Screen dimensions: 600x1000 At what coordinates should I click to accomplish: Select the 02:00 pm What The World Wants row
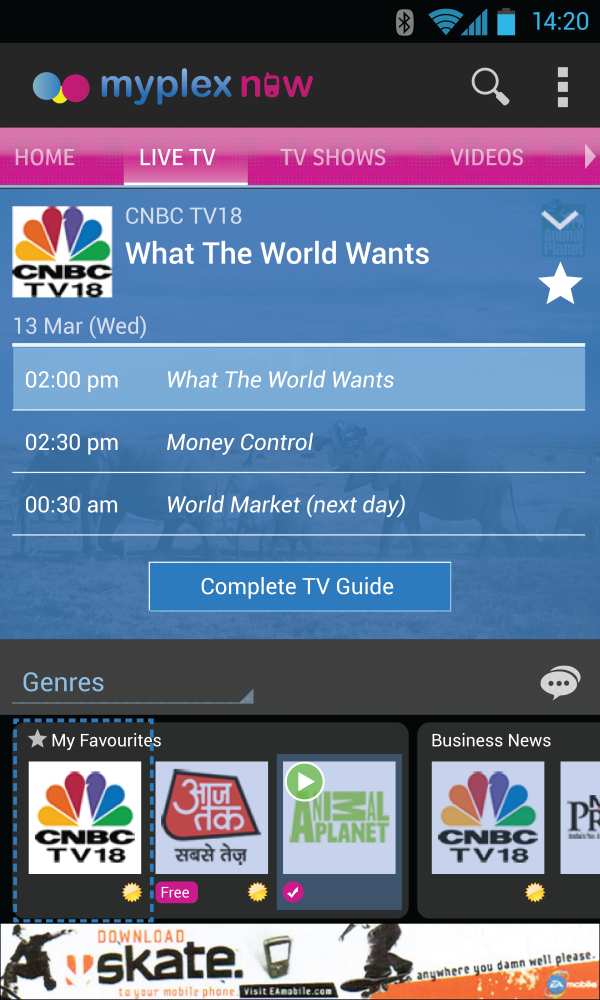(x=298, y=379)
